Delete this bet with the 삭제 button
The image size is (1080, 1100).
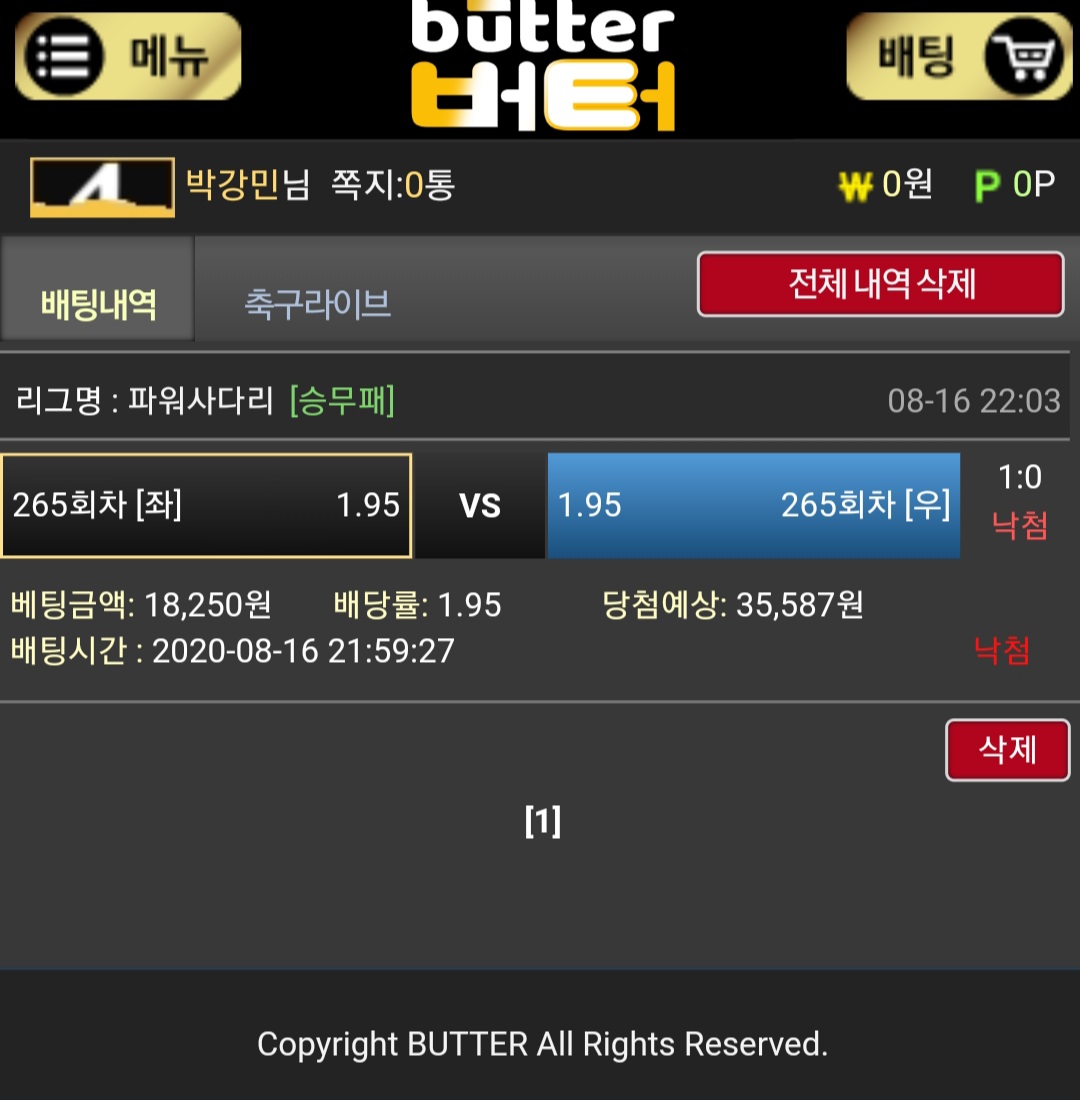point(1007,750)
